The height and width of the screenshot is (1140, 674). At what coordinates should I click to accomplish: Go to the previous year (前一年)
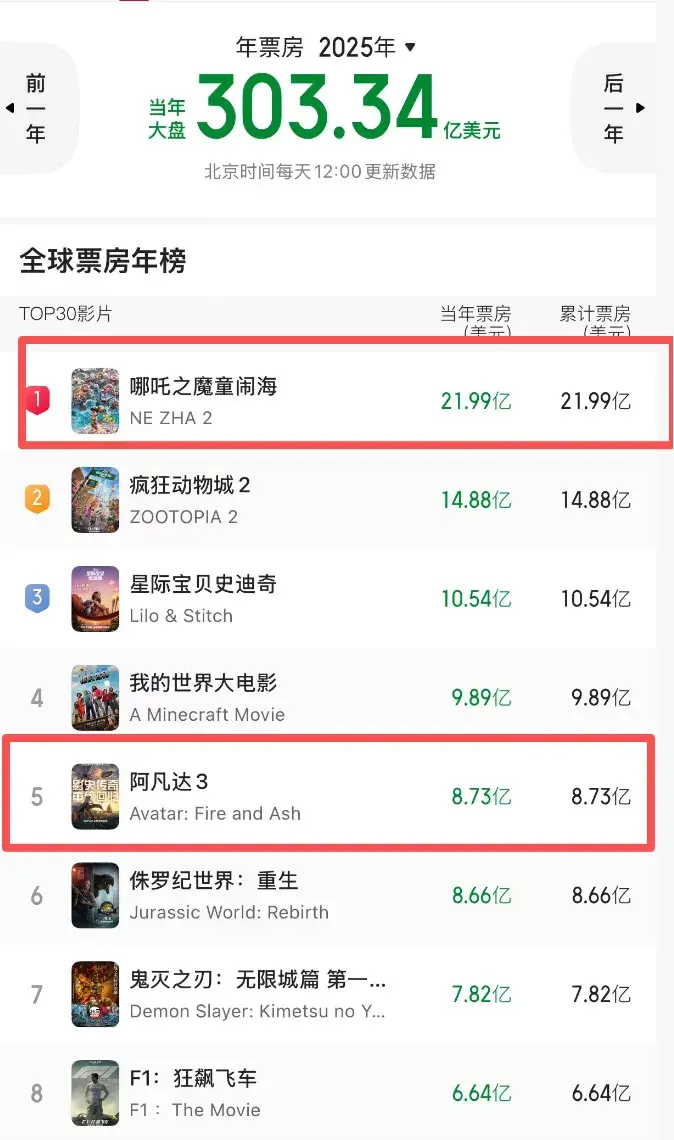click(x=35, y=108)
